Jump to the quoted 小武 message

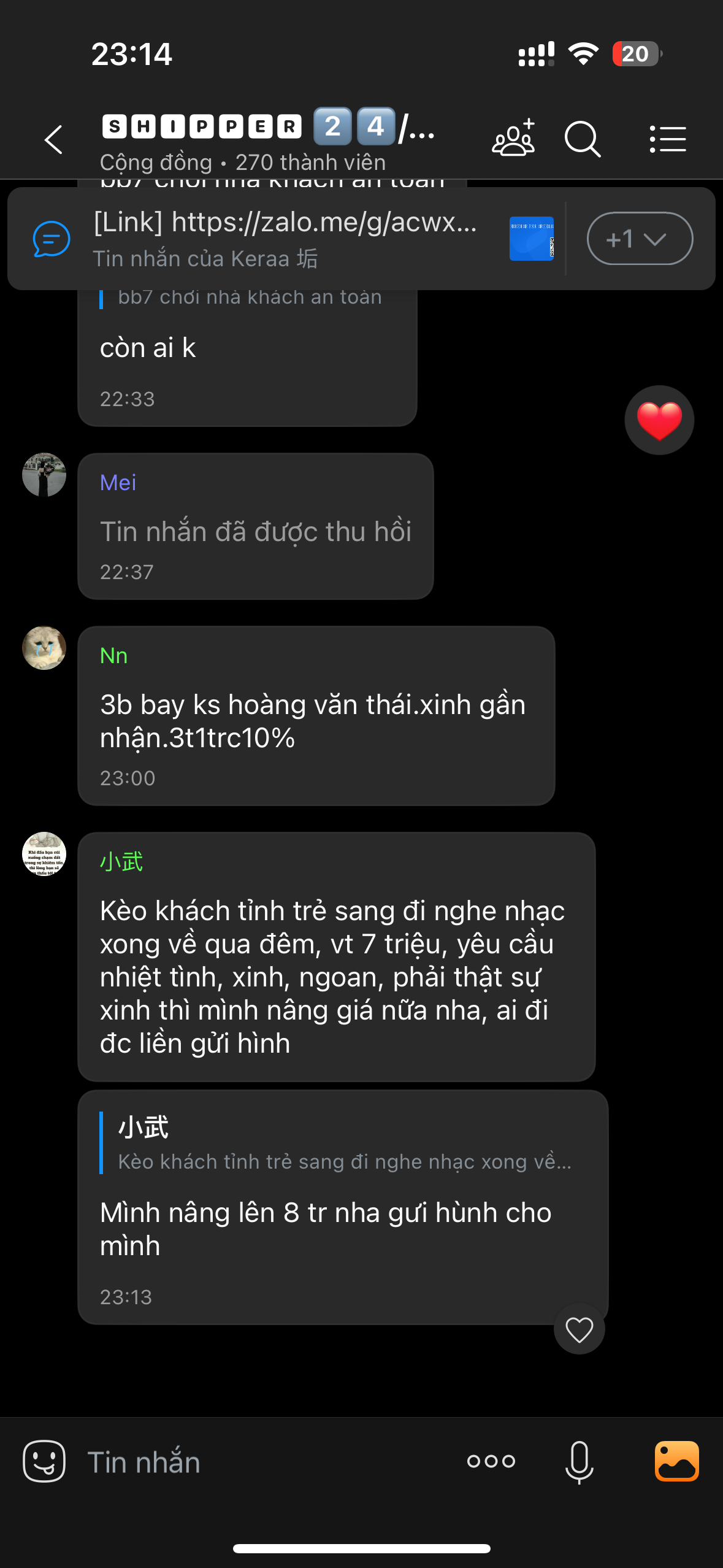343,1143
